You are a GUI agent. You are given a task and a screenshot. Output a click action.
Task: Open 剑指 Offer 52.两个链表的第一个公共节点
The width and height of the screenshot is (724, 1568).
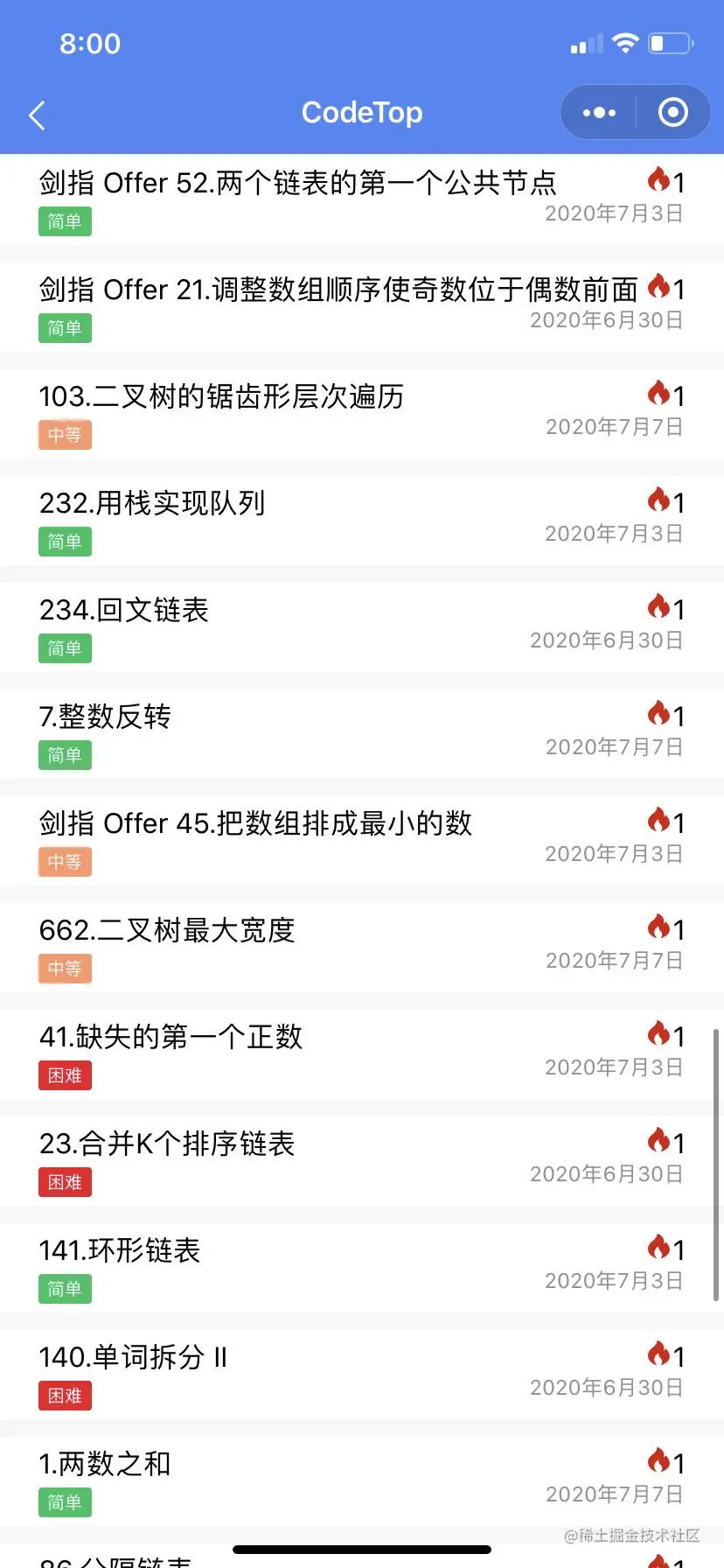tap(297, 183)
